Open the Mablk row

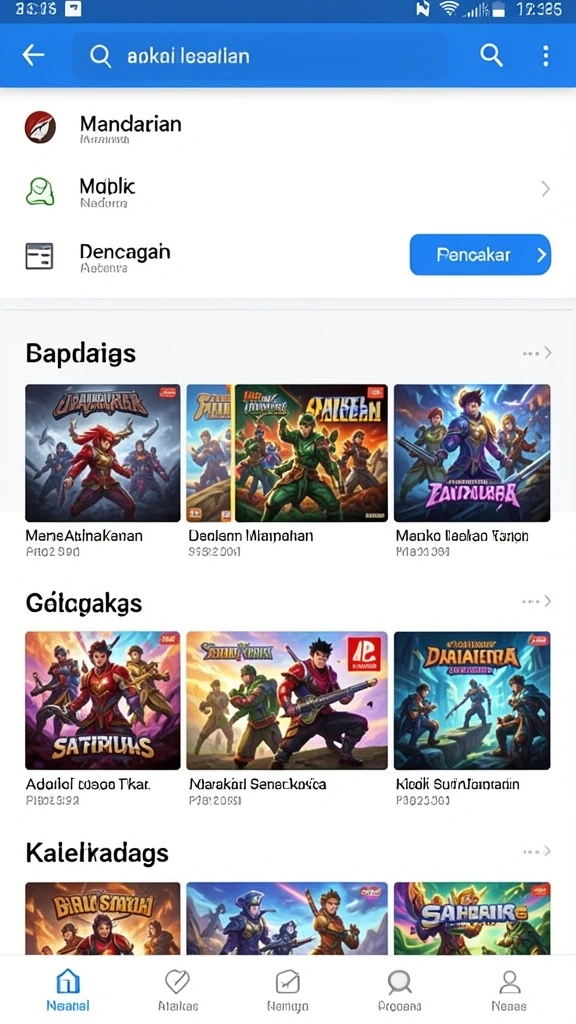click(288, 190)
